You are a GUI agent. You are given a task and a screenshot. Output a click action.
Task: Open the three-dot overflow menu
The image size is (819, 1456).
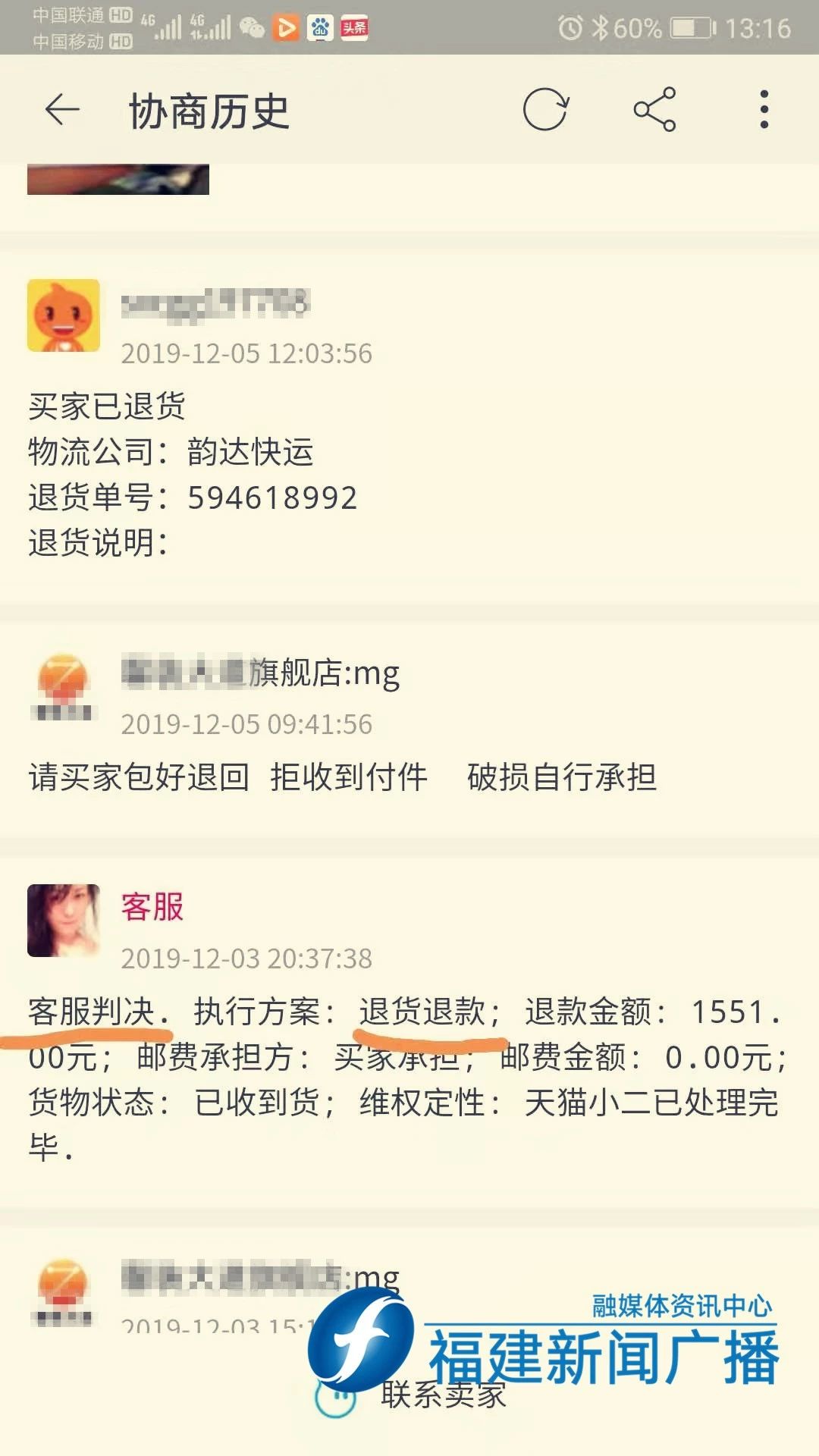(x=762, y=111)
